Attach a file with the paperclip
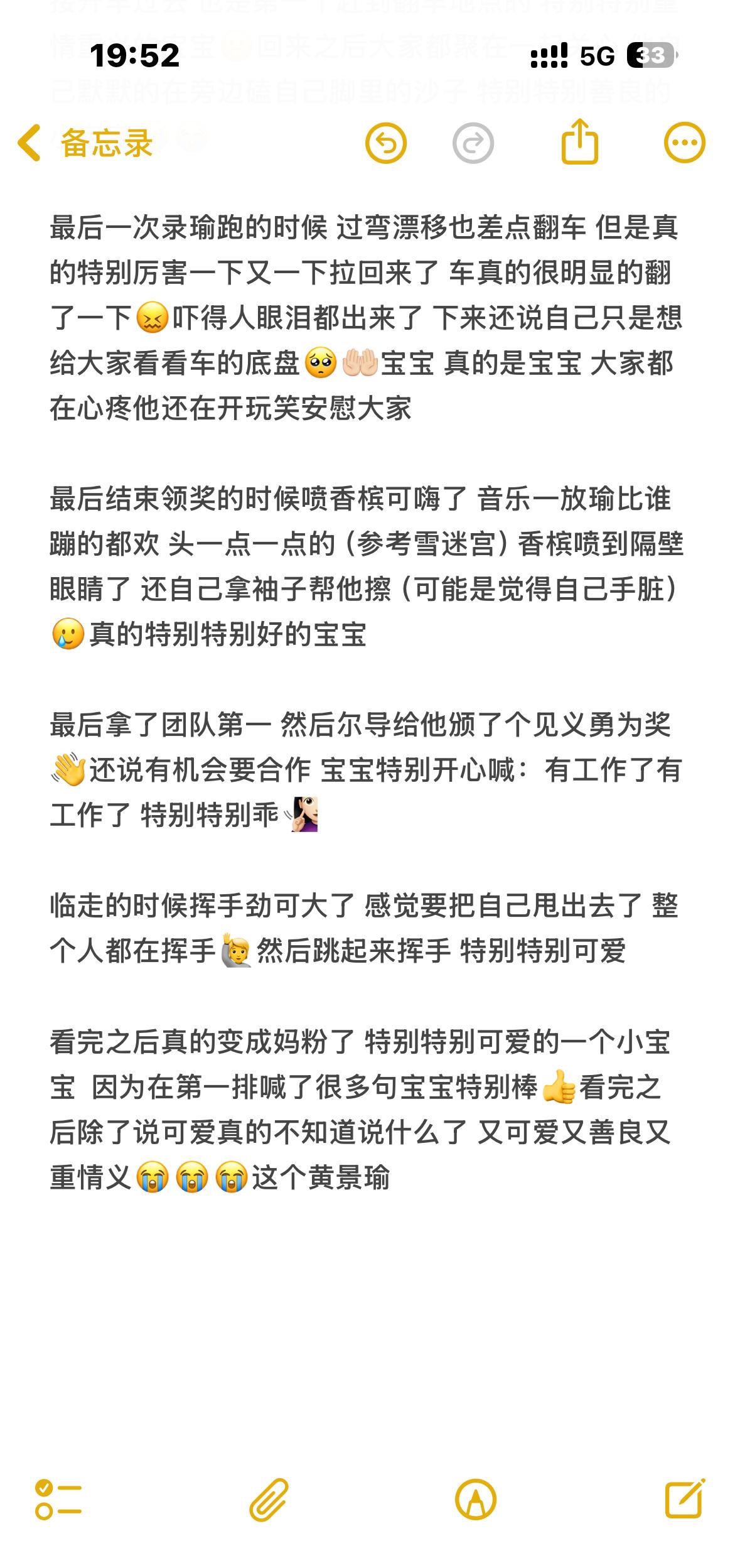This screenshot has width=740, height=1568. 269,1500
